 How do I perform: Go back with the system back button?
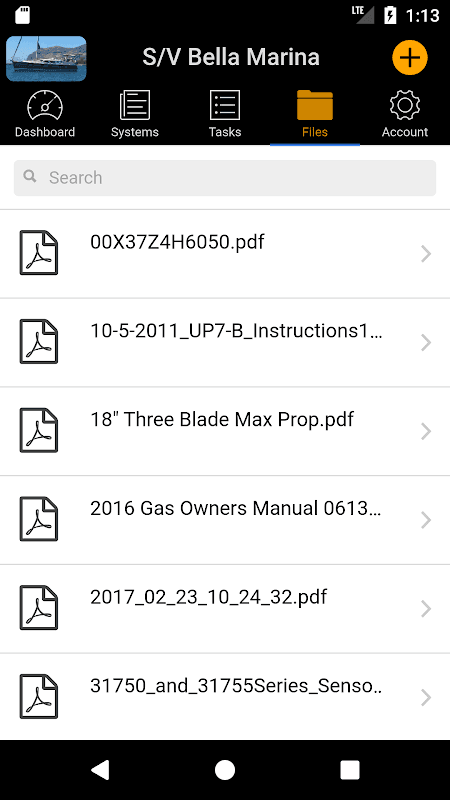tap(100, 770)
